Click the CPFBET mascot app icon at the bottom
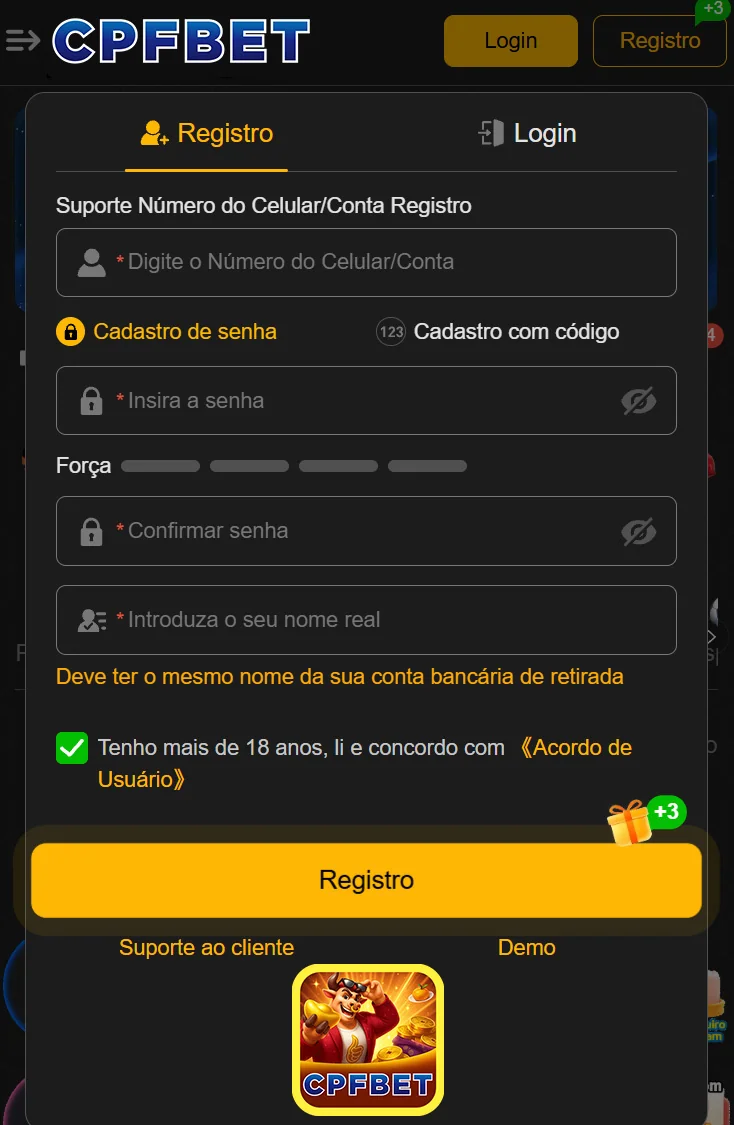This screenshot has width=734, height=1125. coord(366,1040)
